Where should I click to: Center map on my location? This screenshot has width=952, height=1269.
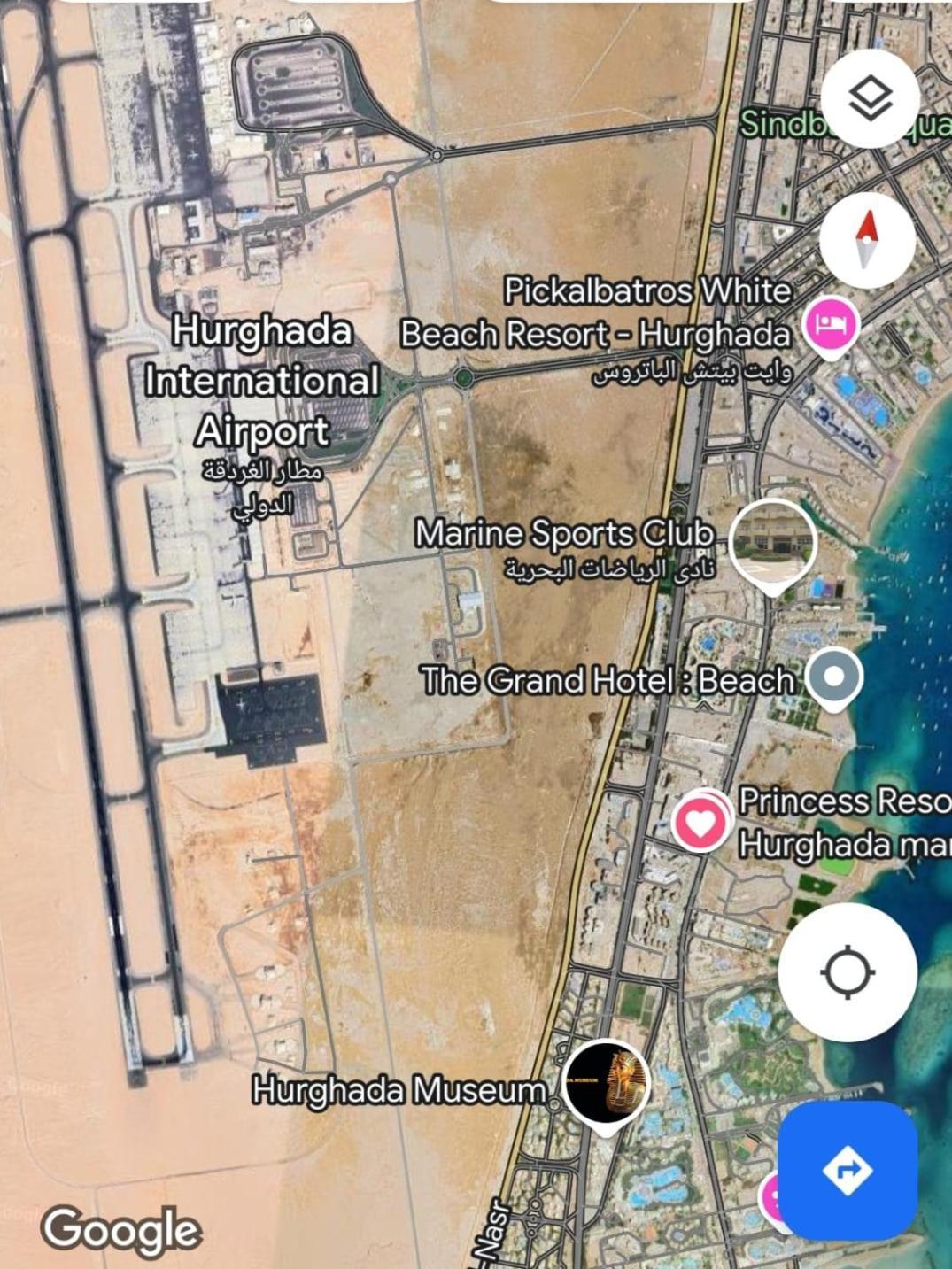tap(848, 971)
